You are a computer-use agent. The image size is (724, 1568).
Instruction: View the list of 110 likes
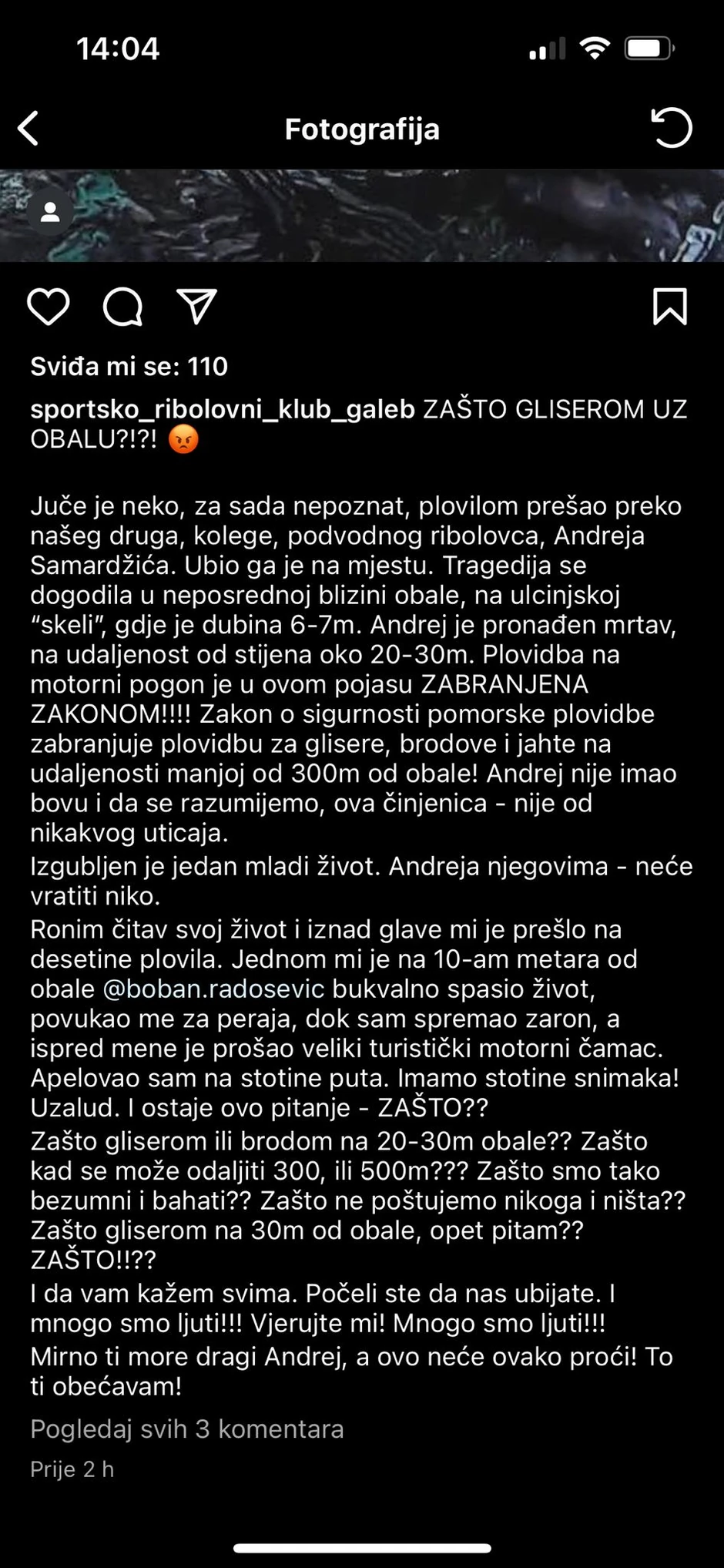click(129, 366)
